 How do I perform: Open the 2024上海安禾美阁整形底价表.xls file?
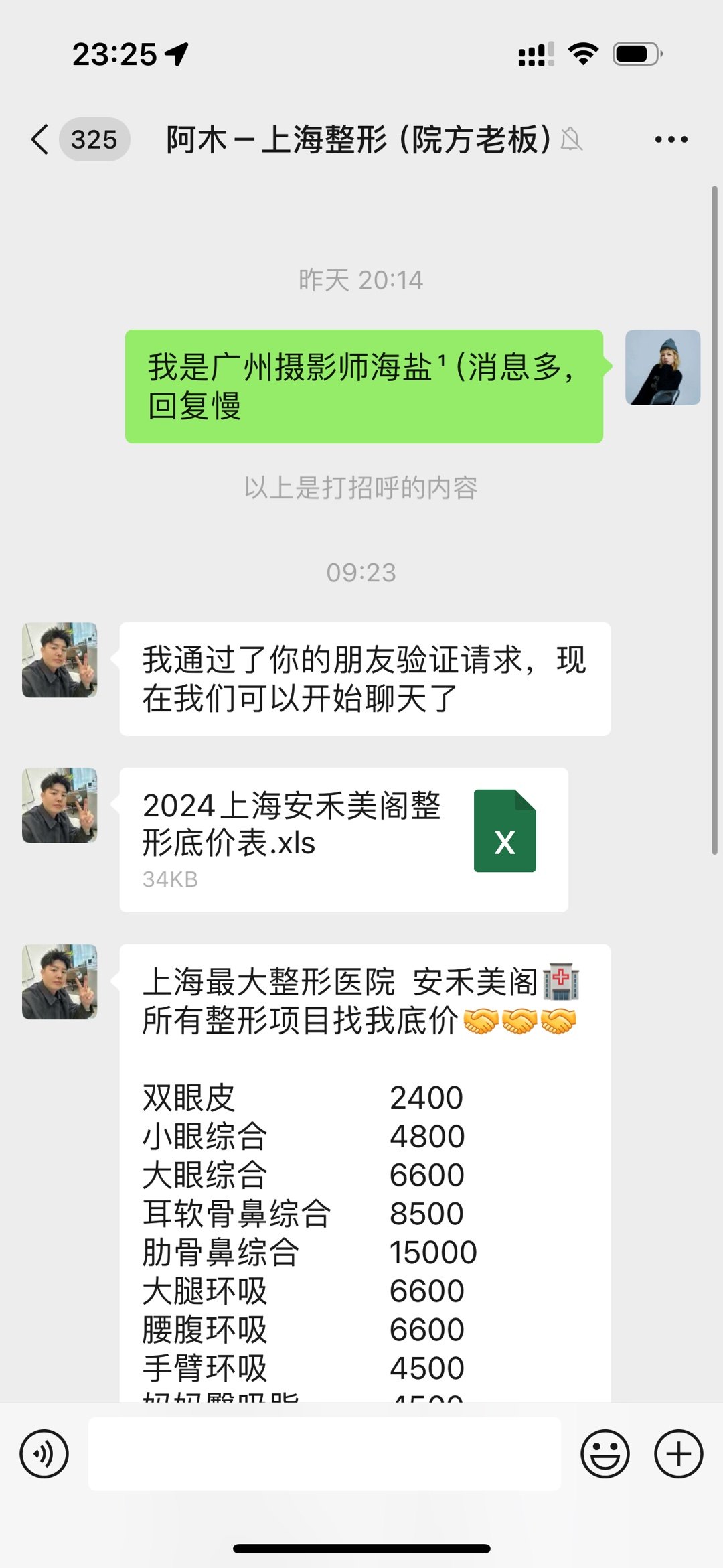343,839
